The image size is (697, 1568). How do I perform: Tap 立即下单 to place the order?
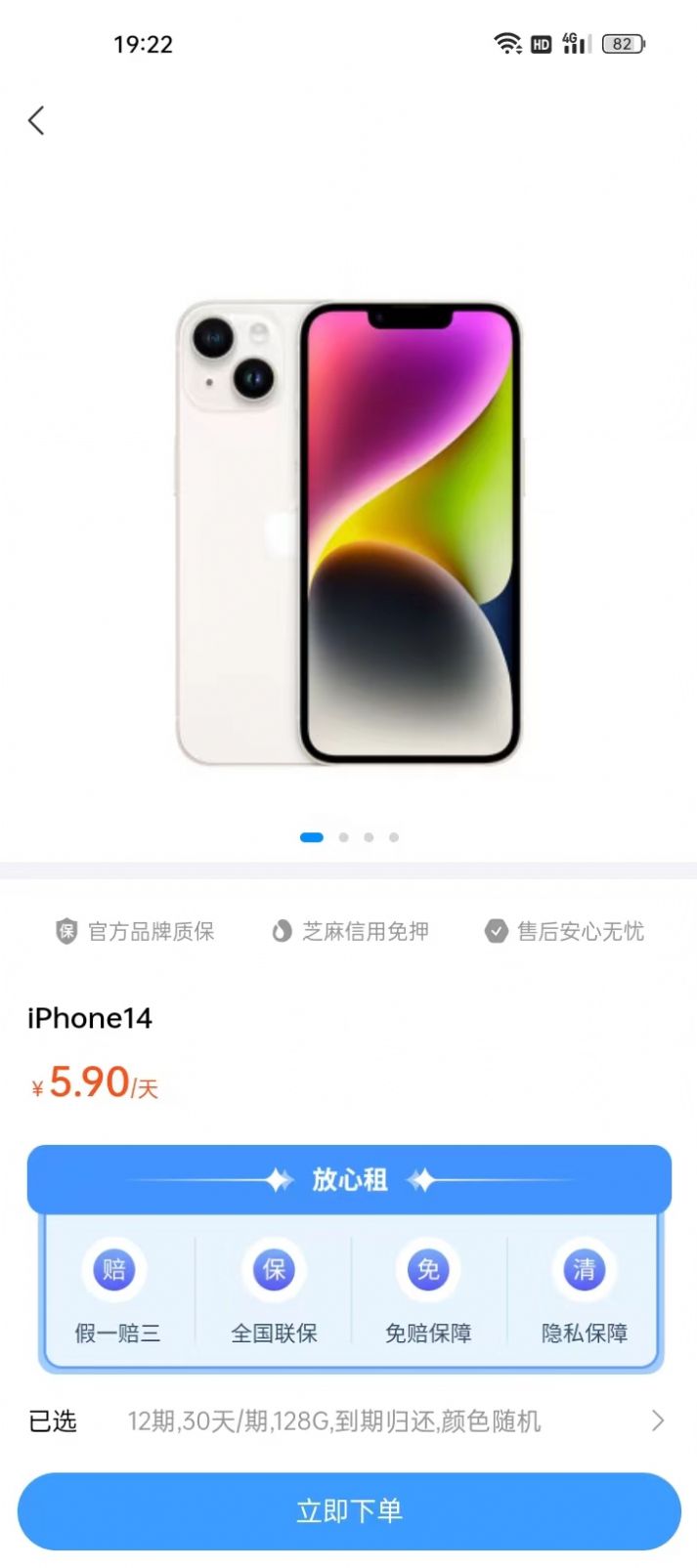(x=349, y=1510)
